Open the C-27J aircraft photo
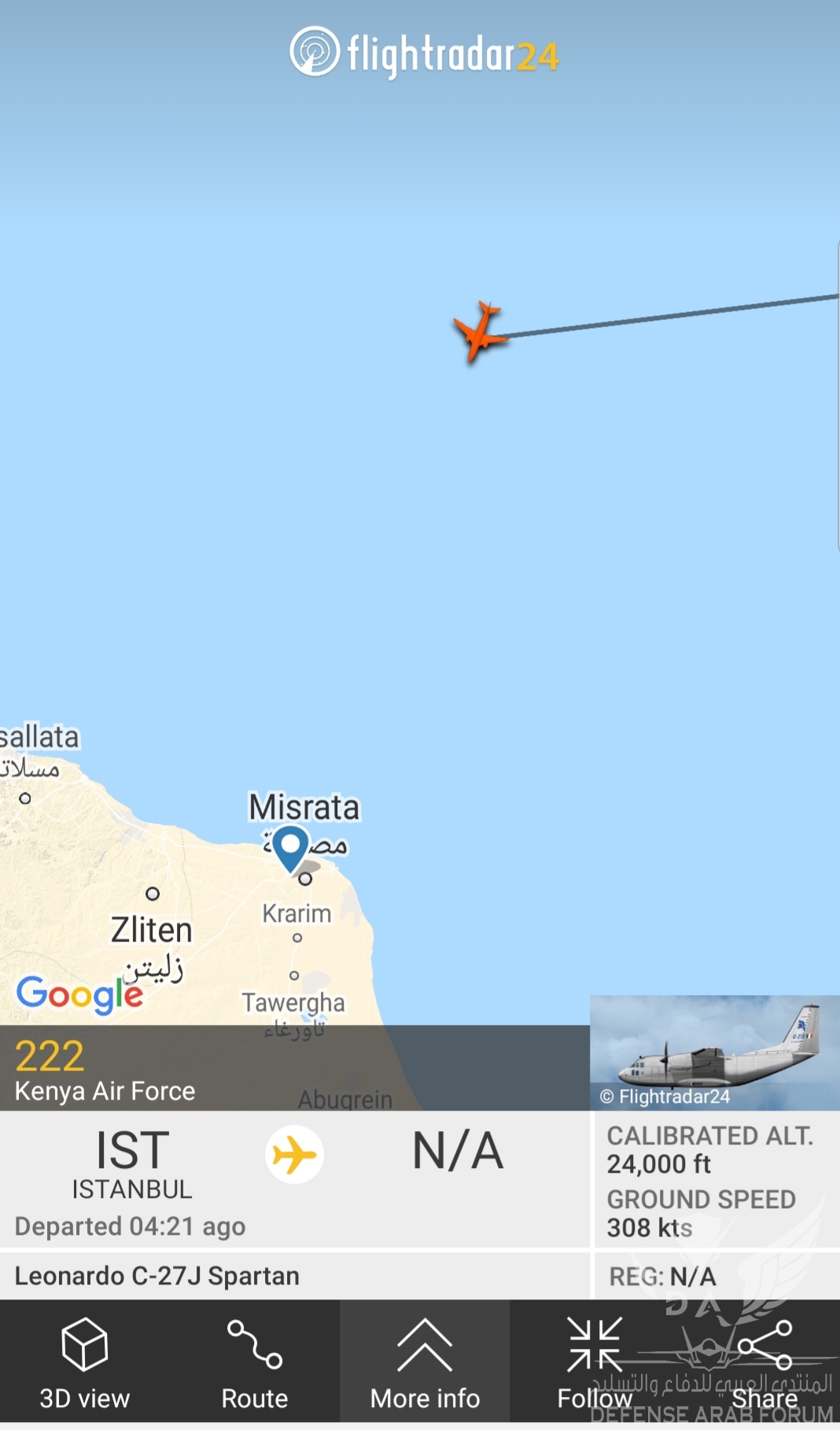The image size is (840, 1430). point(714,1052)
